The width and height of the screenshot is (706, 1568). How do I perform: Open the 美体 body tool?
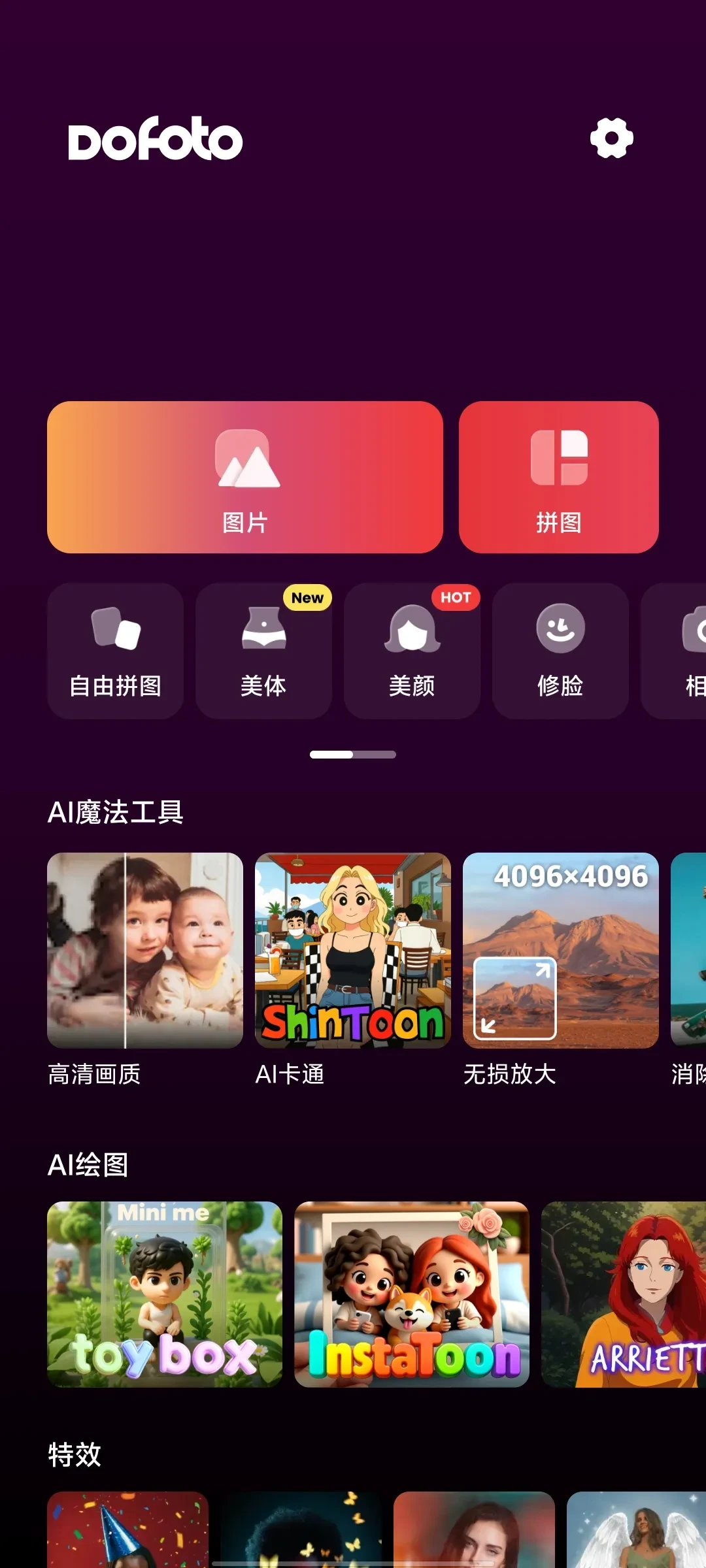click(x=263, y=651)
